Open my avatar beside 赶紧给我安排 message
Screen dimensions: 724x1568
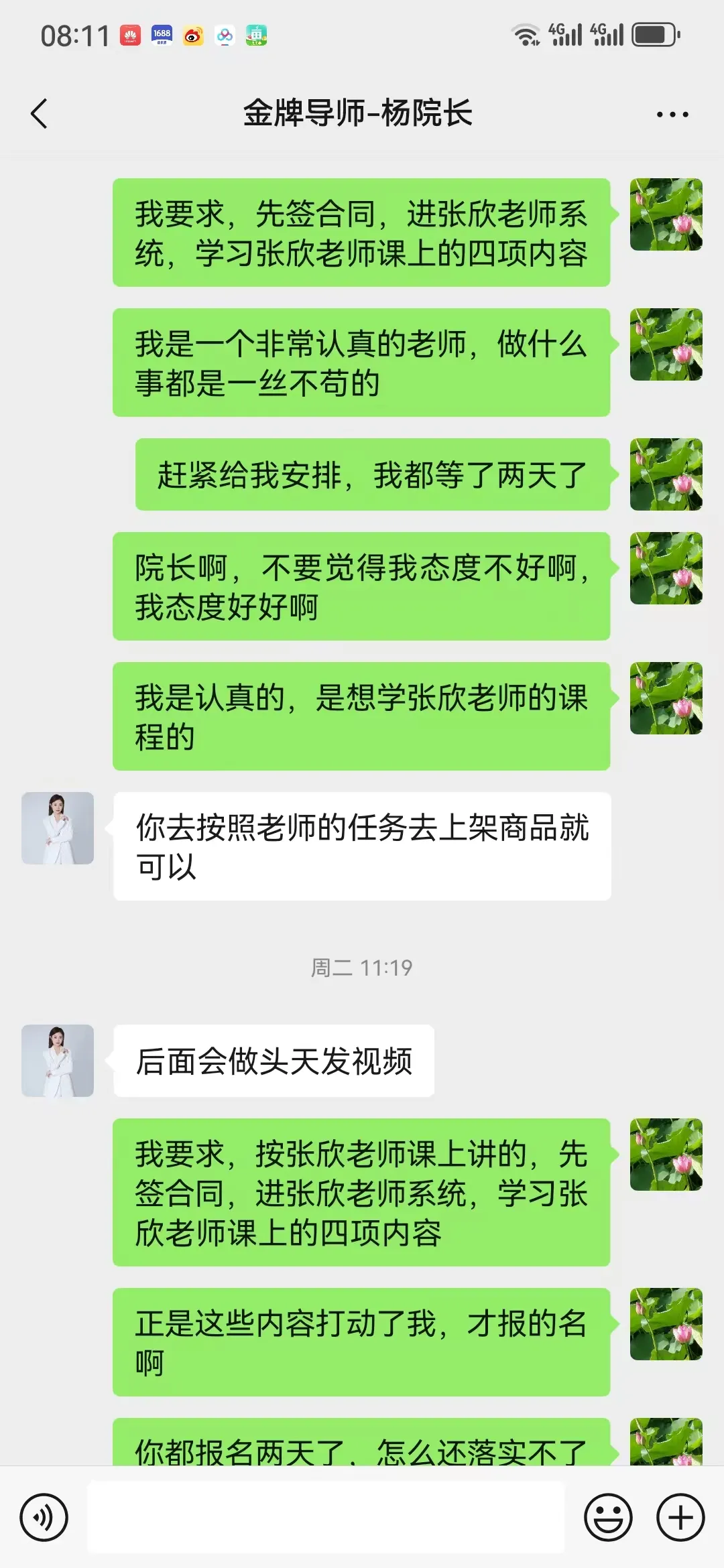[x=666, y=474]
